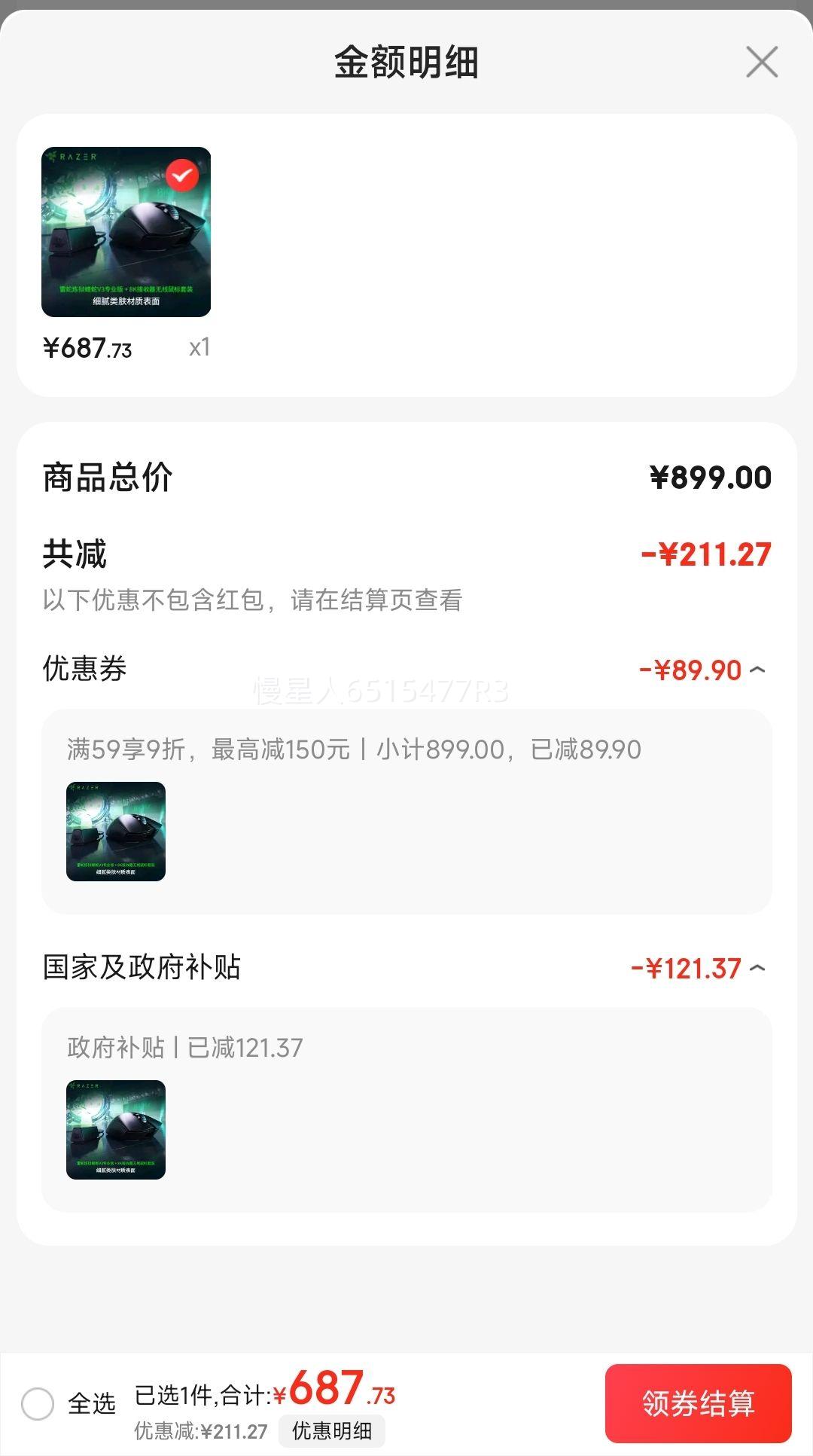Deselect the Razer mouse product with red checkmark
This screenshot has height=1456, width=813.
pos(181,176)
